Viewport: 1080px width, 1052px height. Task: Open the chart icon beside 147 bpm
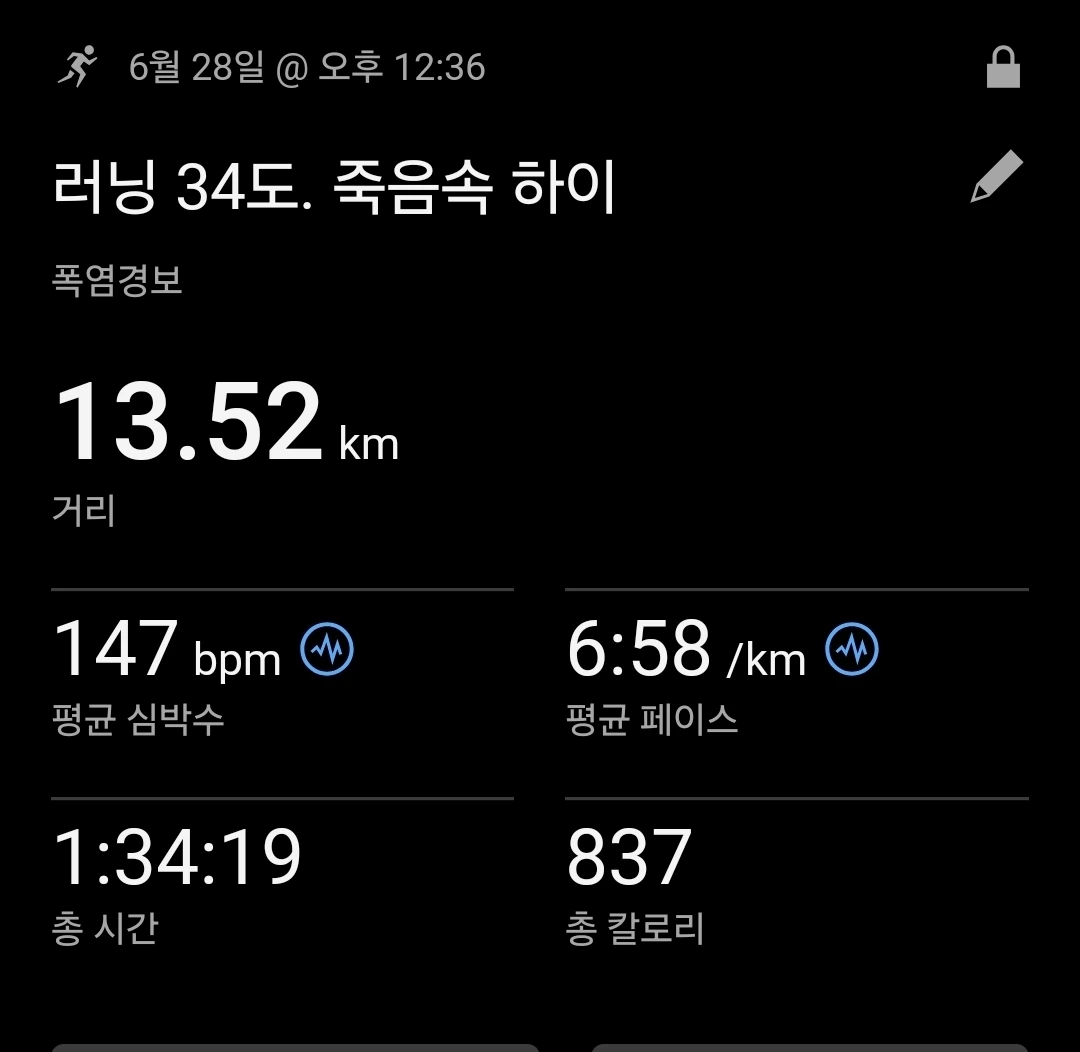pos(328,650)
